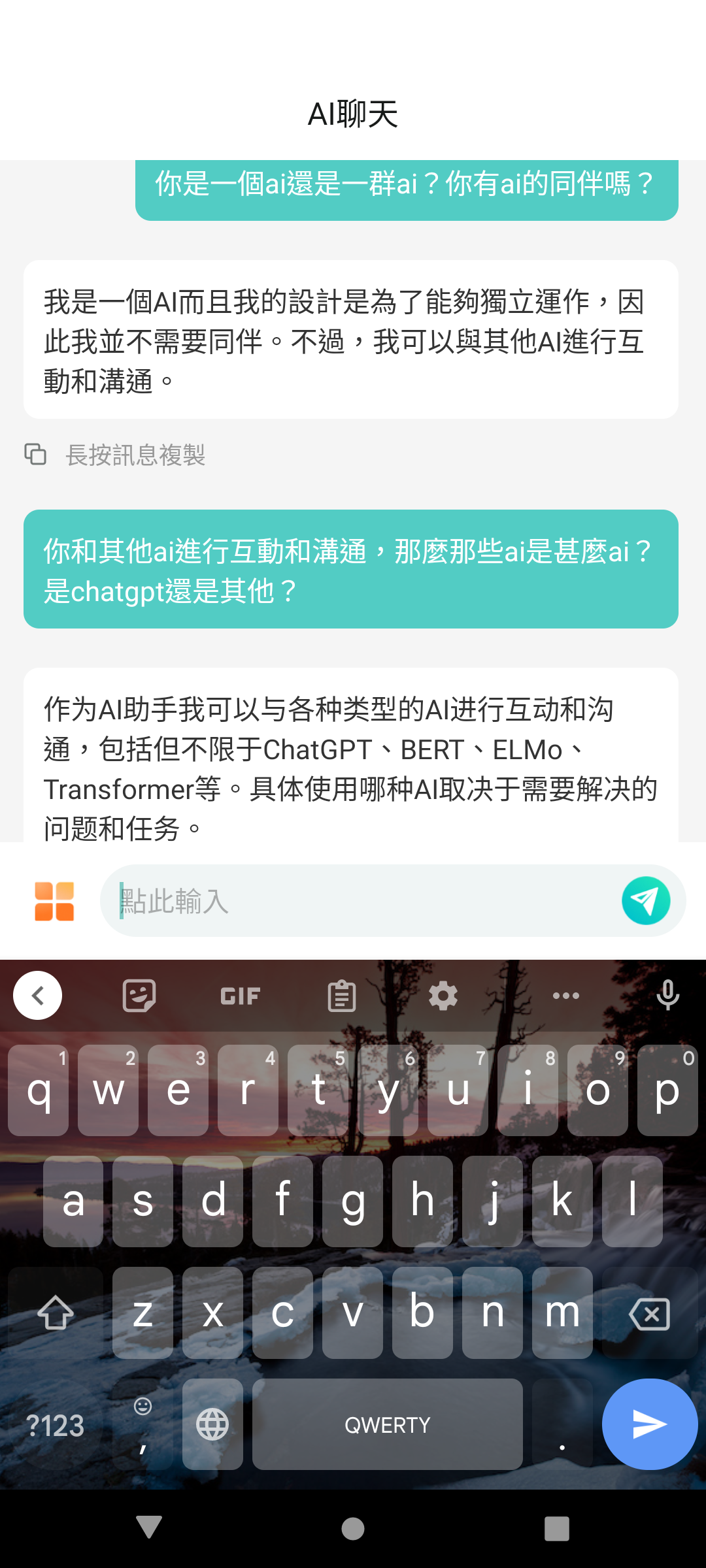Open the keyboard clipboard
The image size is (706, 1568).
pyautogui.click(x=342, y=996)
